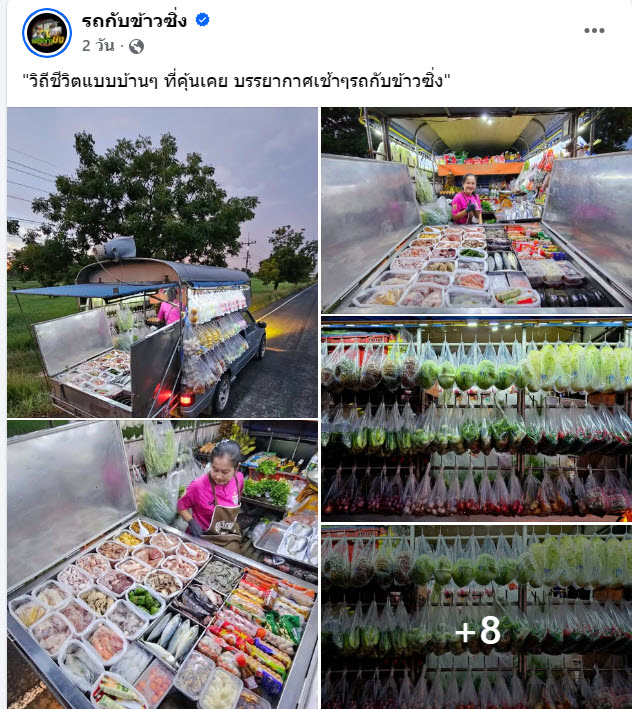Show the +8 more photos

click(x=476, y=617)
